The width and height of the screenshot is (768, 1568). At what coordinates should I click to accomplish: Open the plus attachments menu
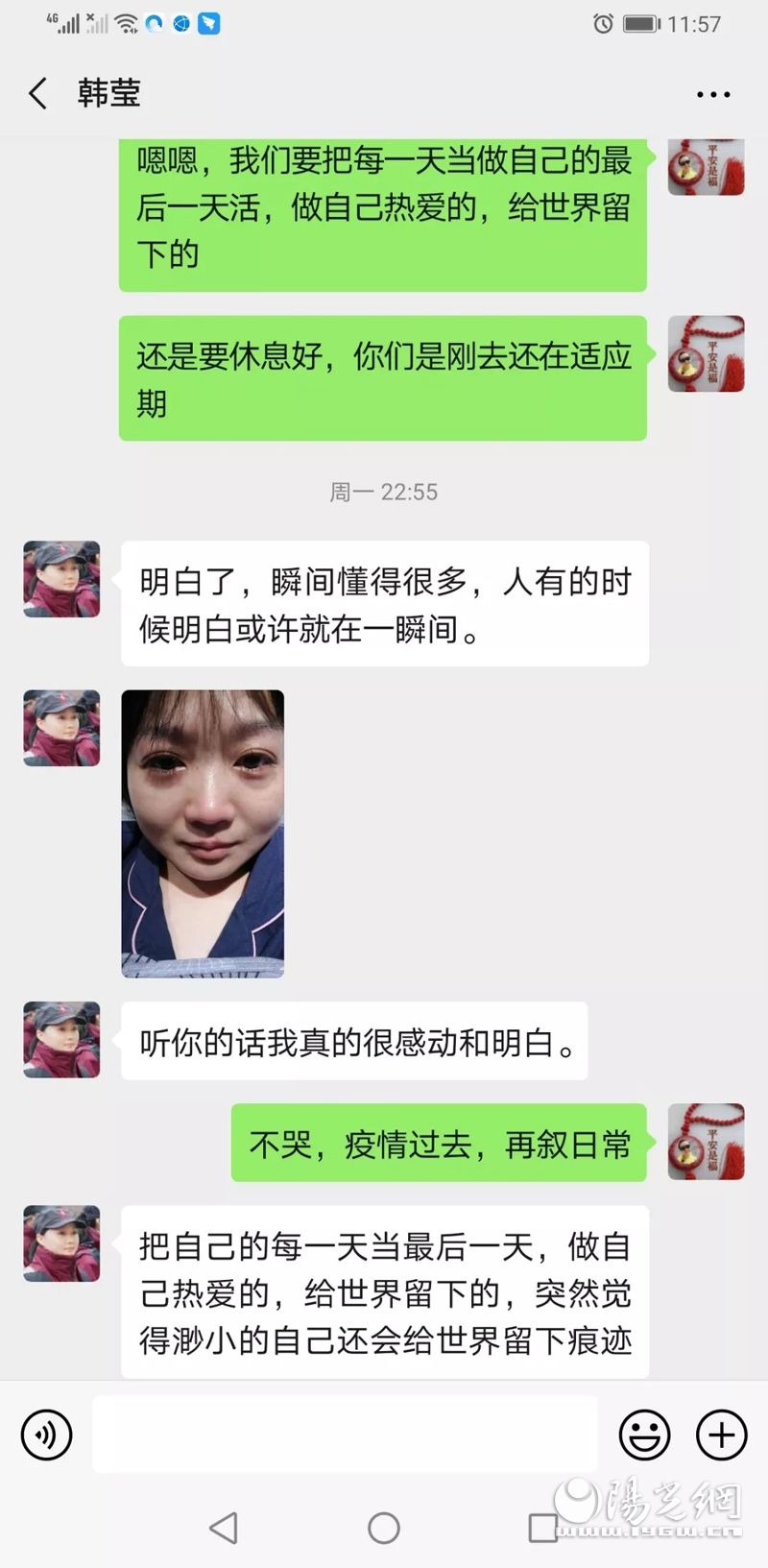pyautogui.click(x=721, y=1435)
